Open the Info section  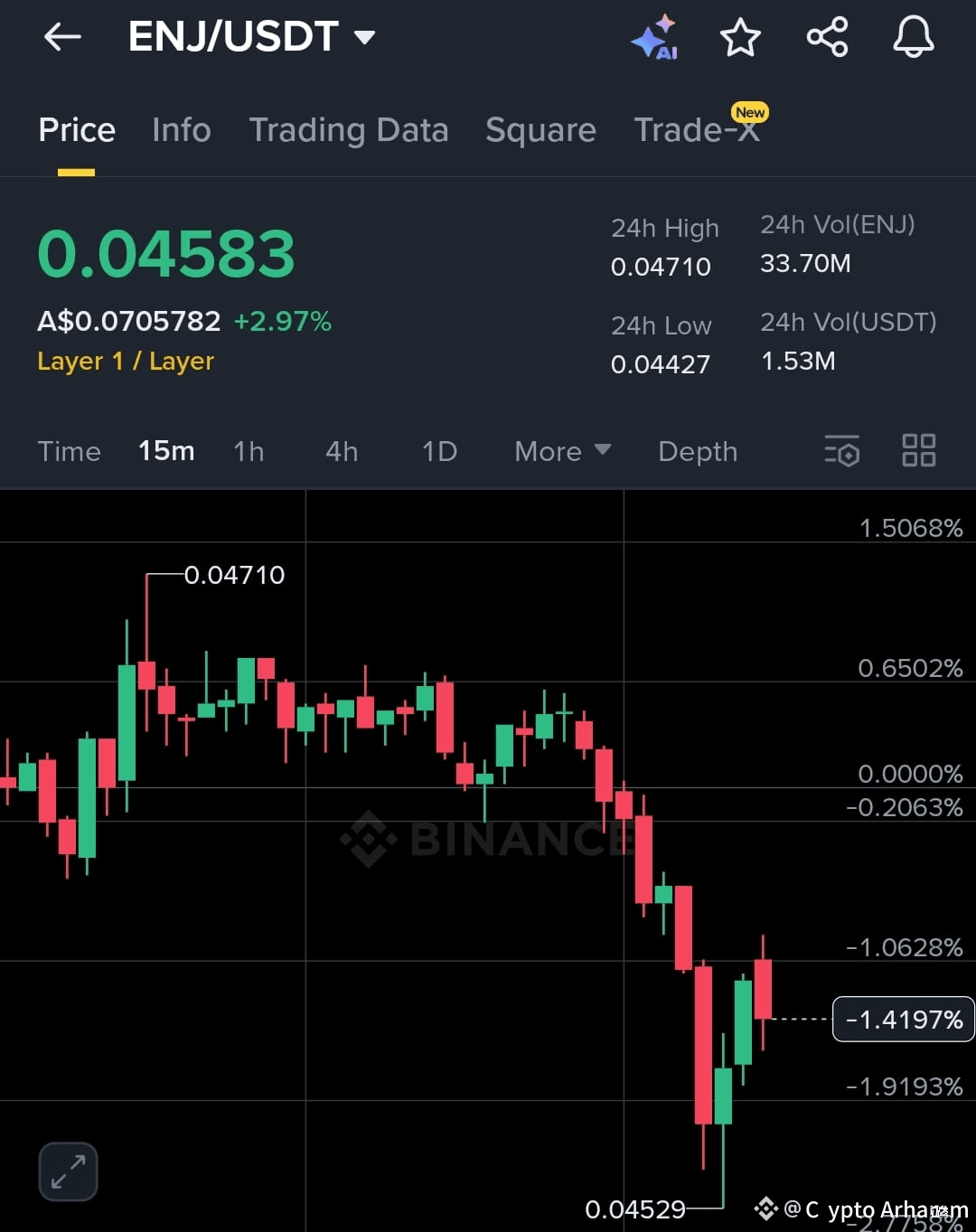(181, 129)
